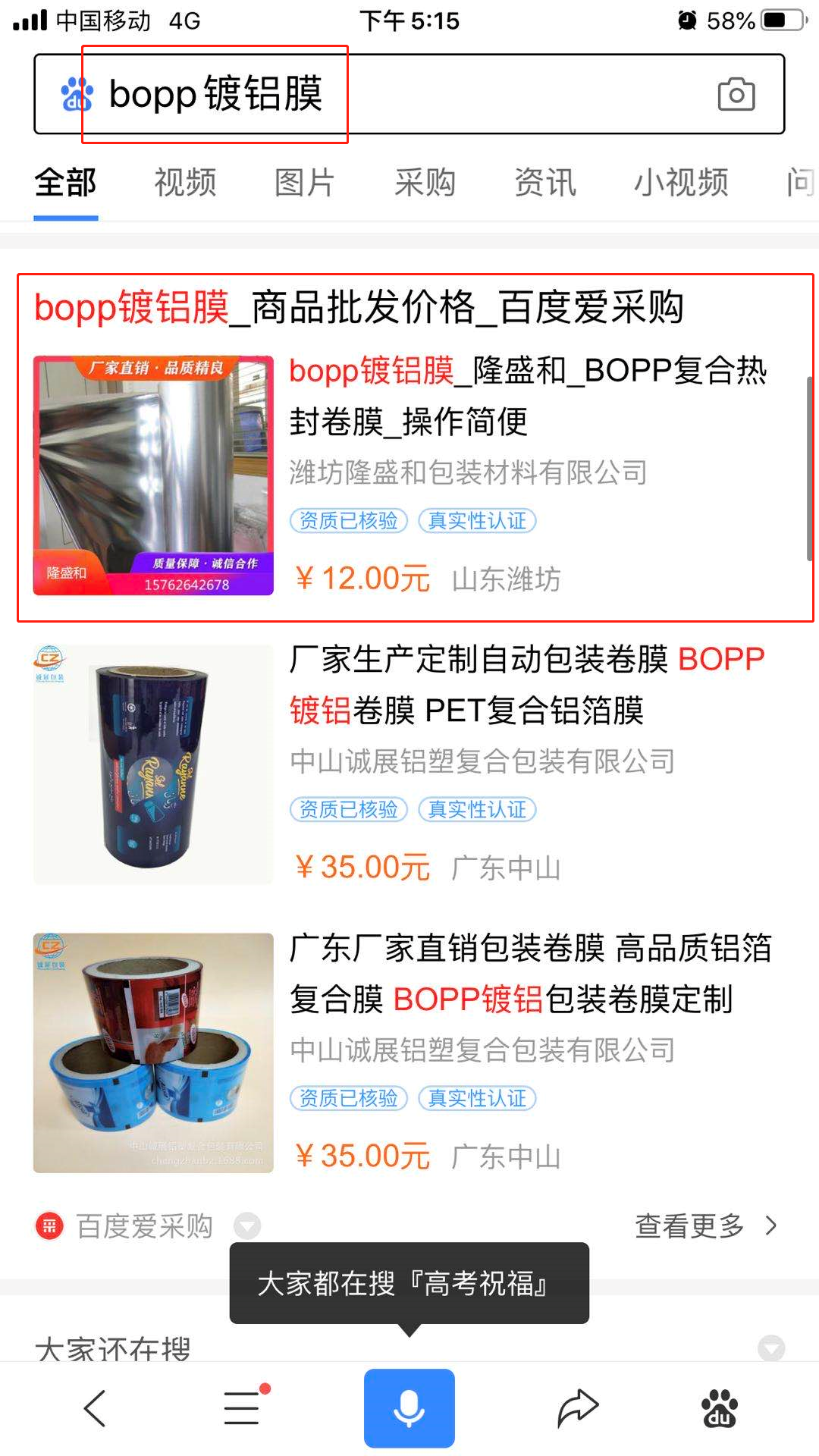Screen dimensions: 819x1456
Task: Switch to the 视频 tab
Action: coord(185,183)
